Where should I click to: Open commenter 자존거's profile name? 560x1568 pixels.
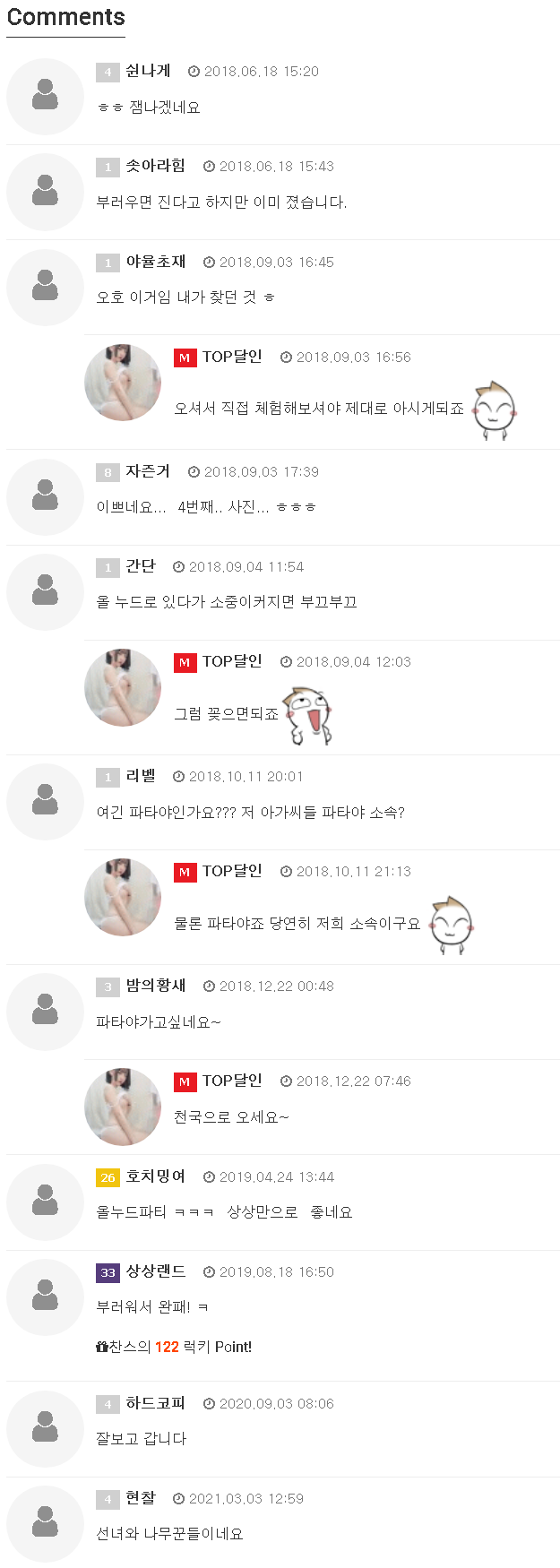point(148,471)
